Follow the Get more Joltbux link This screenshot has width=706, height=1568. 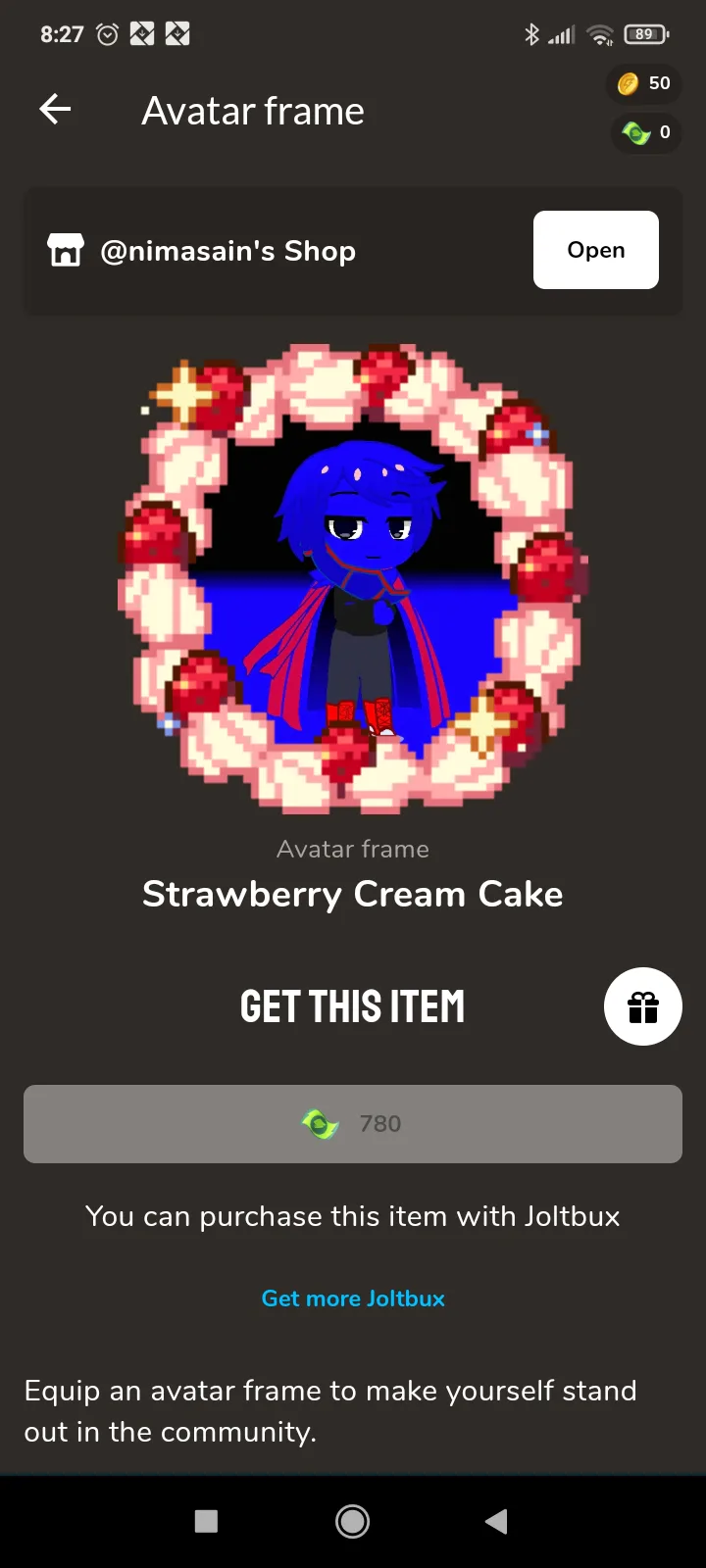click(x=353, y=1298)
